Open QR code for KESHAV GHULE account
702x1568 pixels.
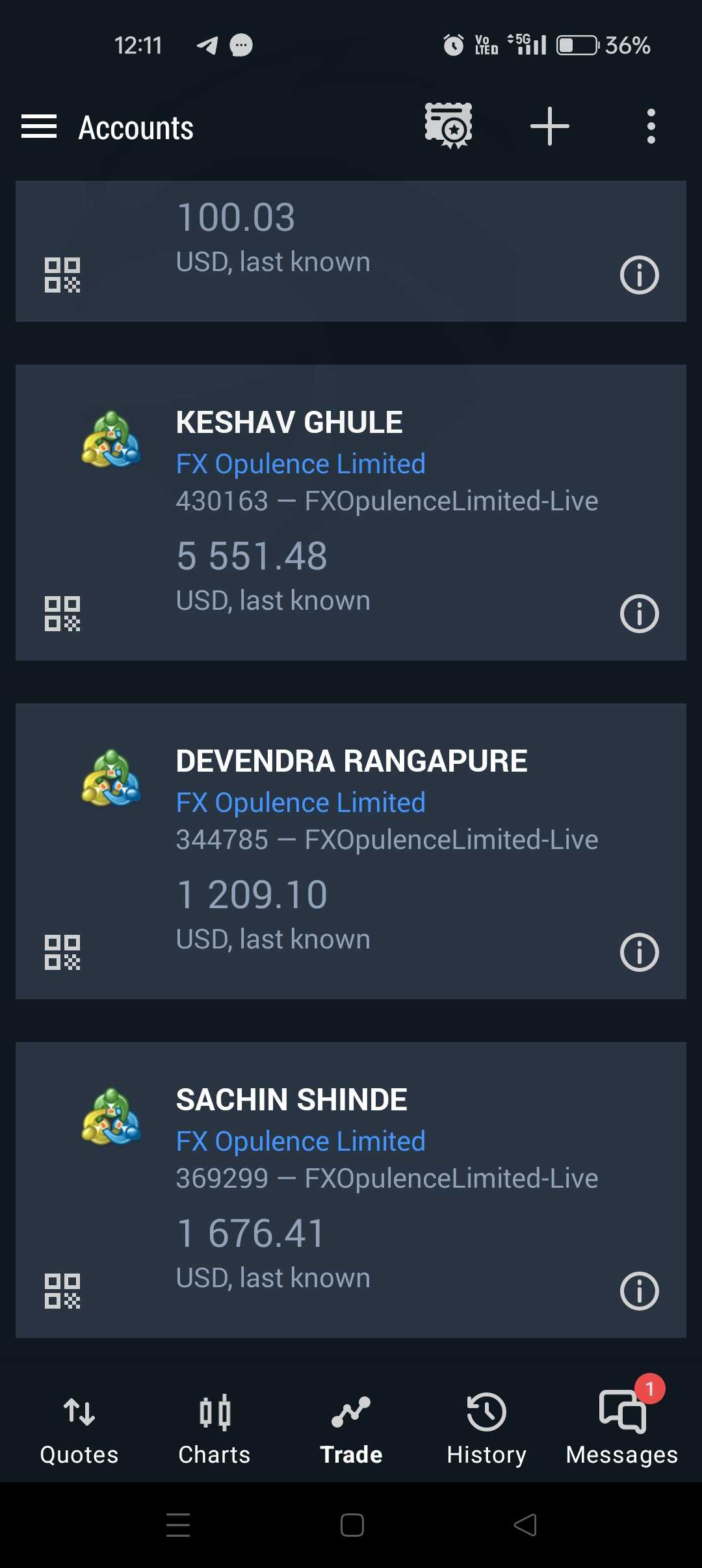click(62, 613)
